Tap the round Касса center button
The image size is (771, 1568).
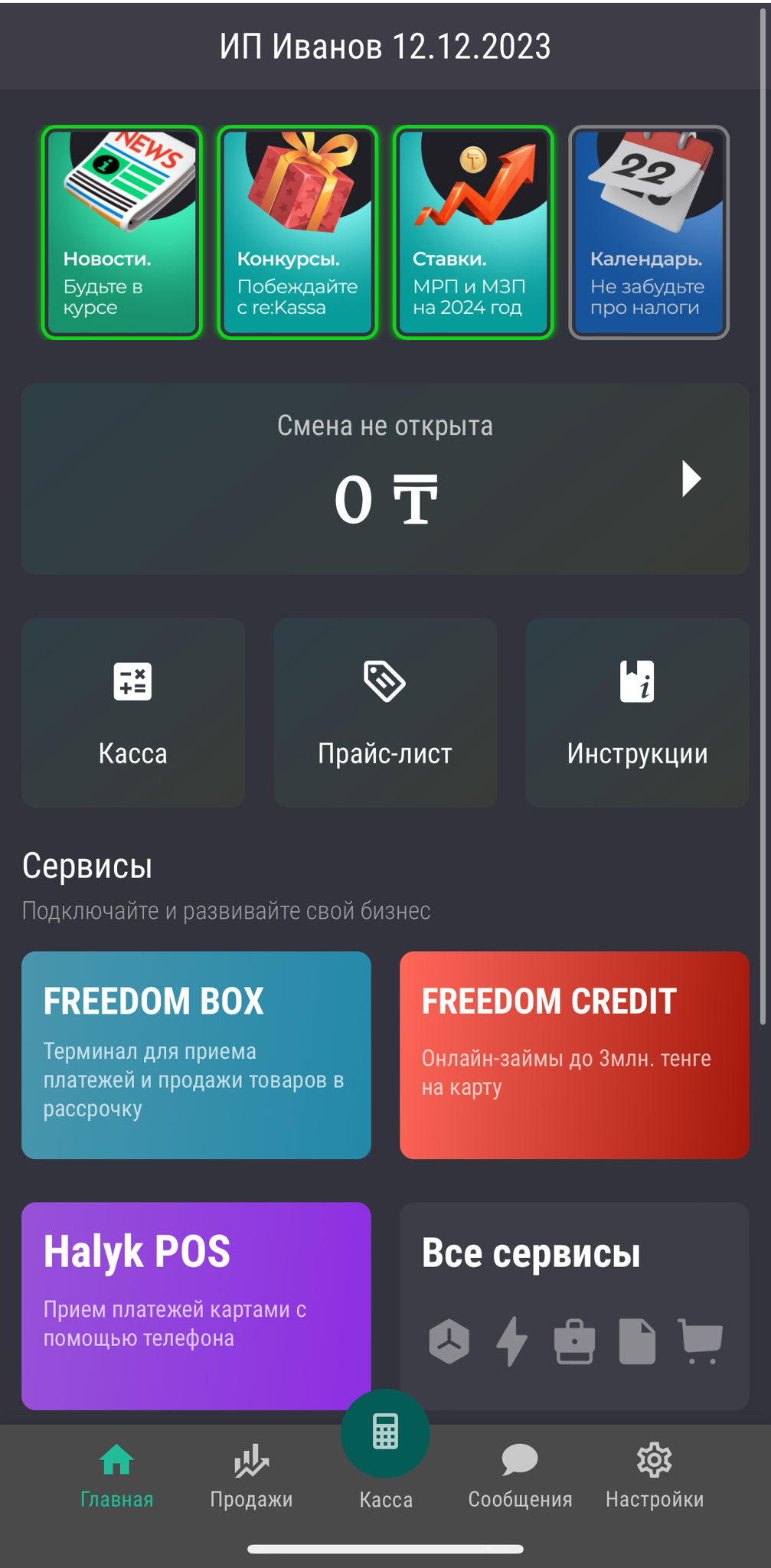tap(385, 1433)
